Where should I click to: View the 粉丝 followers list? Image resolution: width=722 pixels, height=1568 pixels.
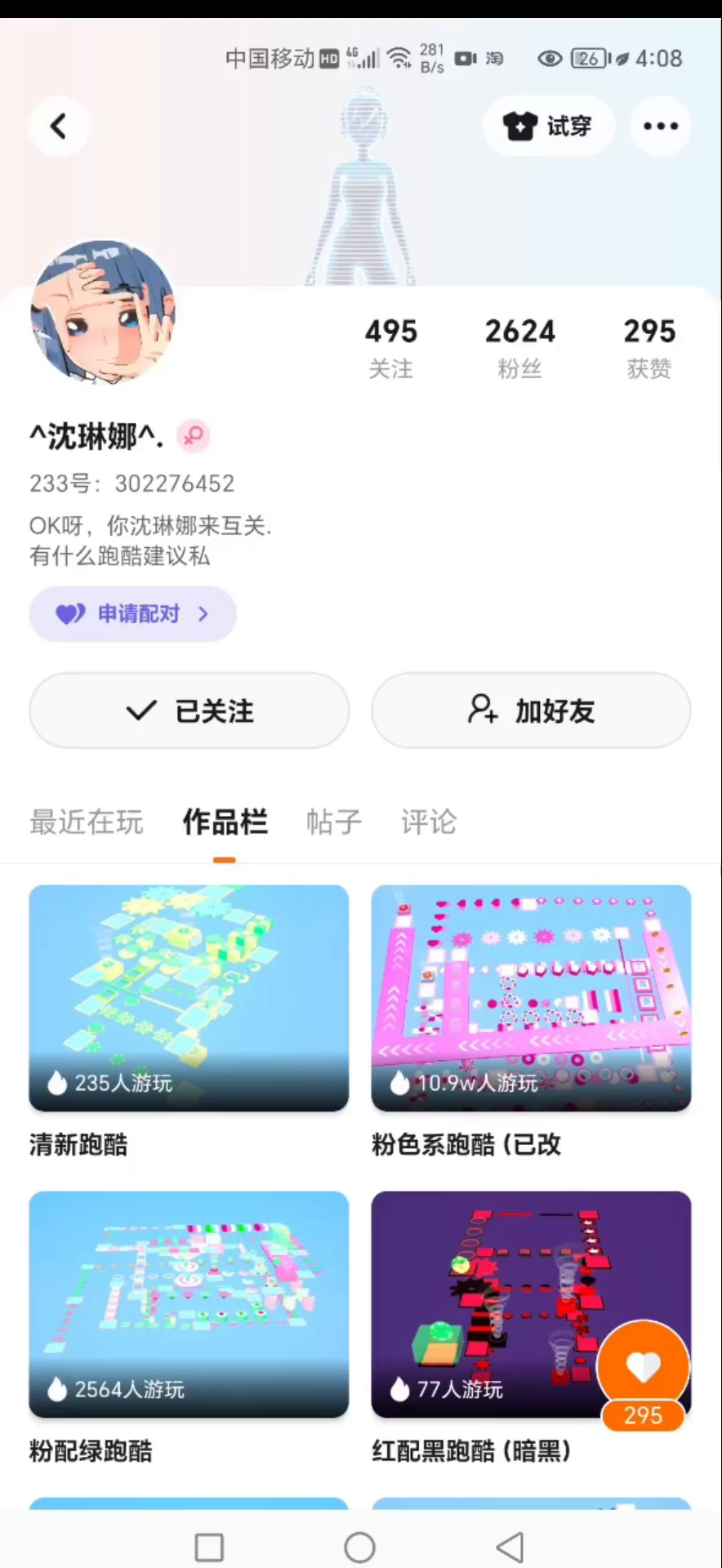click(519, 347)
